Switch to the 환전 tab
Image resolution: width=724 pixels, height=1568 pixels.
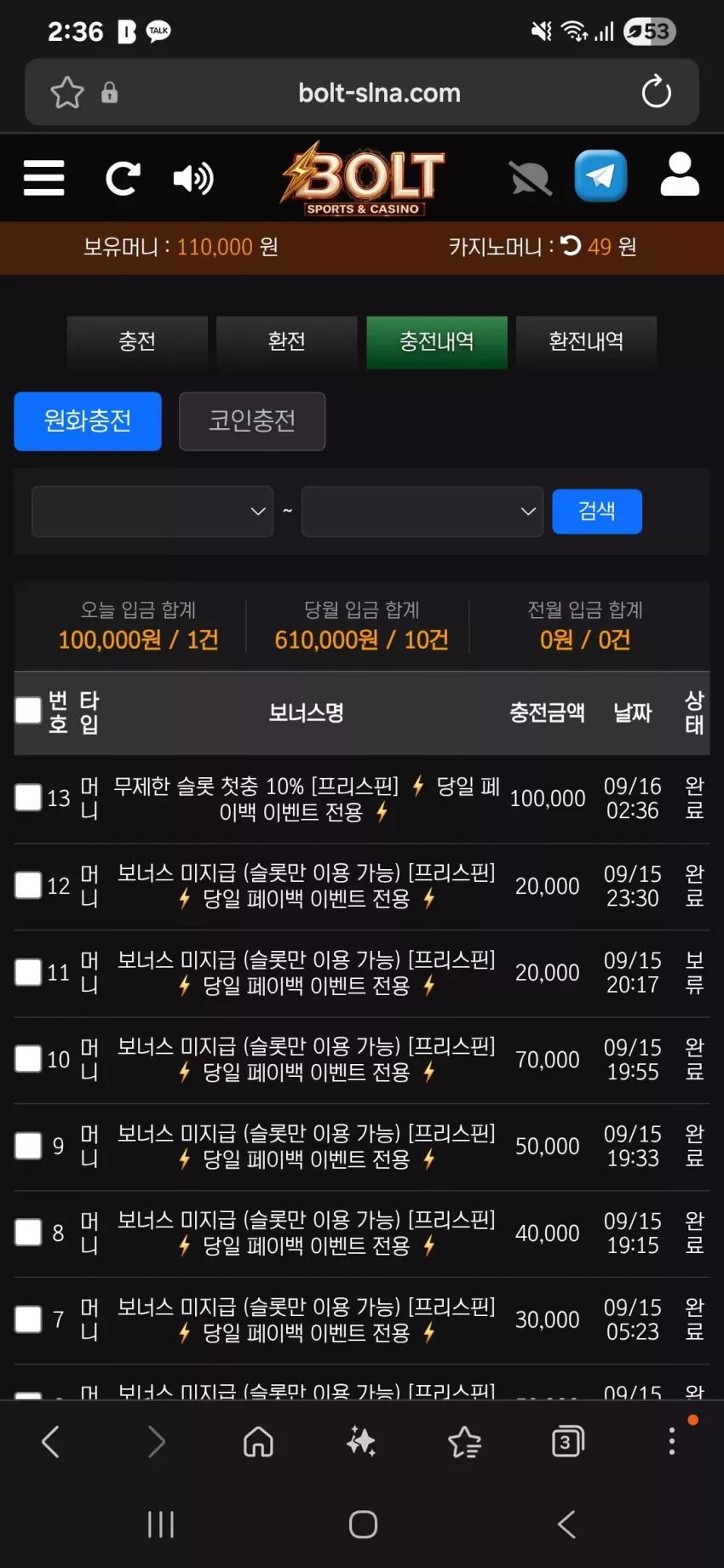pyautogui.click(x=287, y=342)
